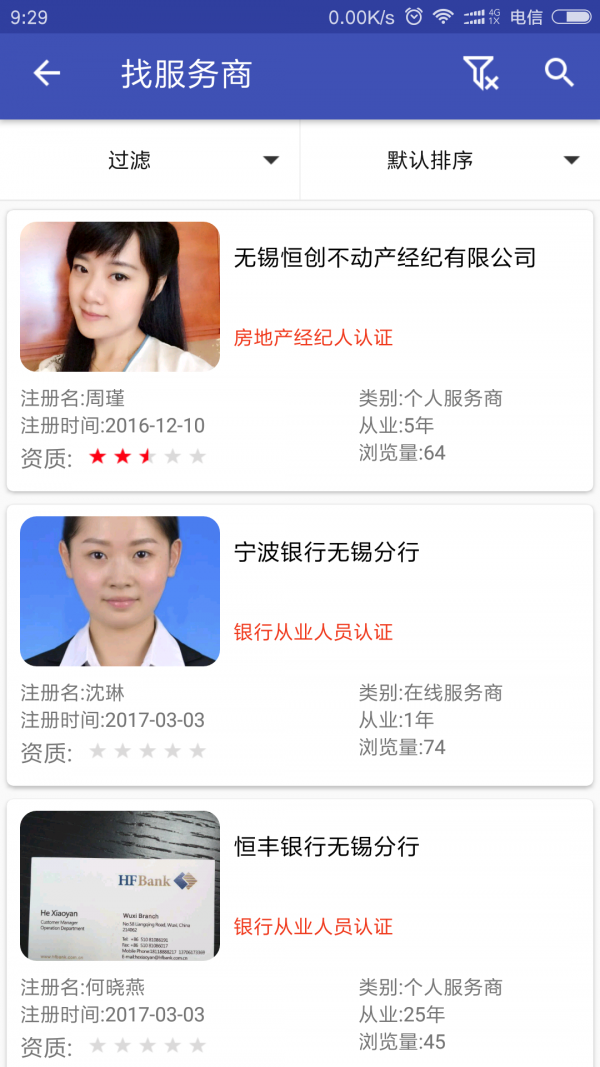The height and width of the screenshot is (1067, 600).
Task: Go back from the 找服务商 page
Action: coord(47,74)
